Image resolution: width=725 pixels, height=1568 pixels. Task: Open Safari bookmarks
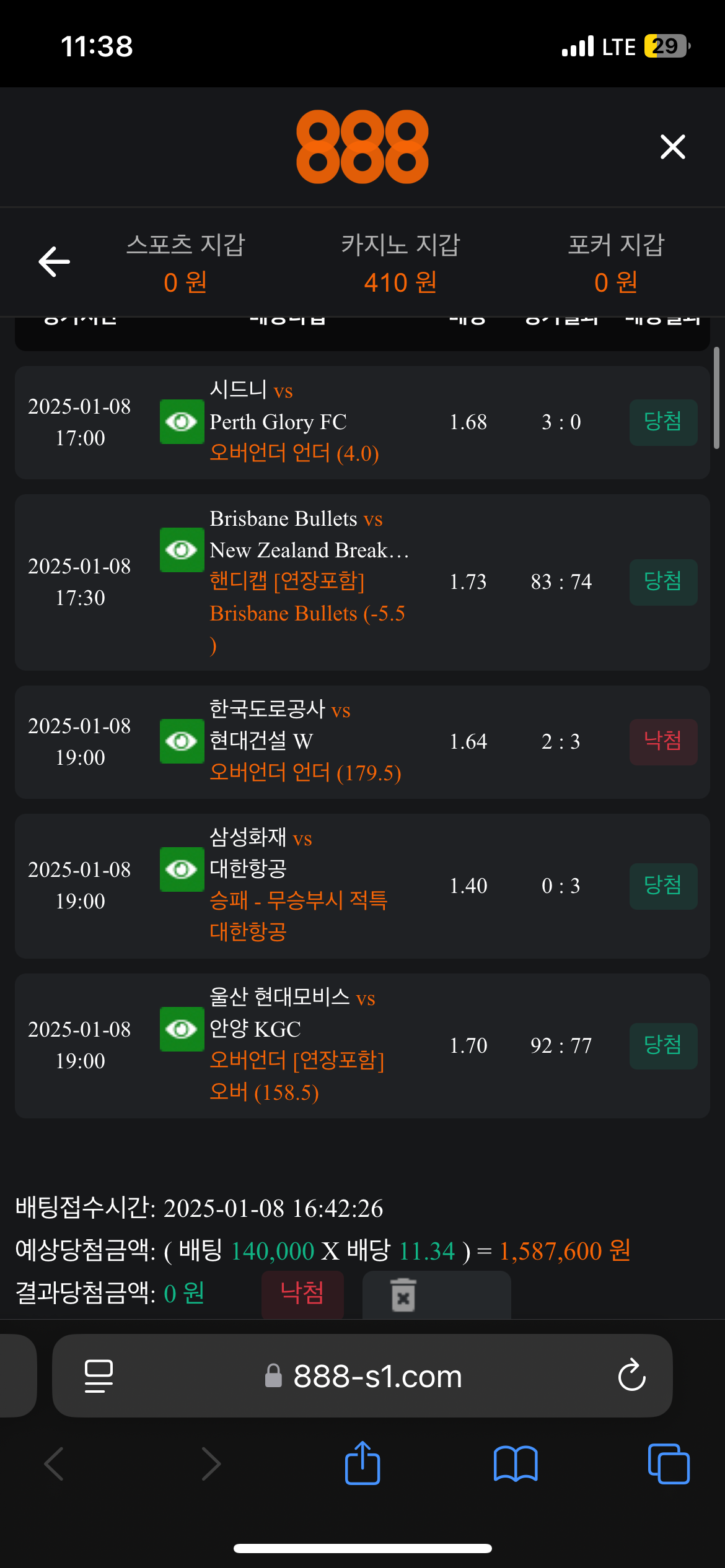point(516,1464)
